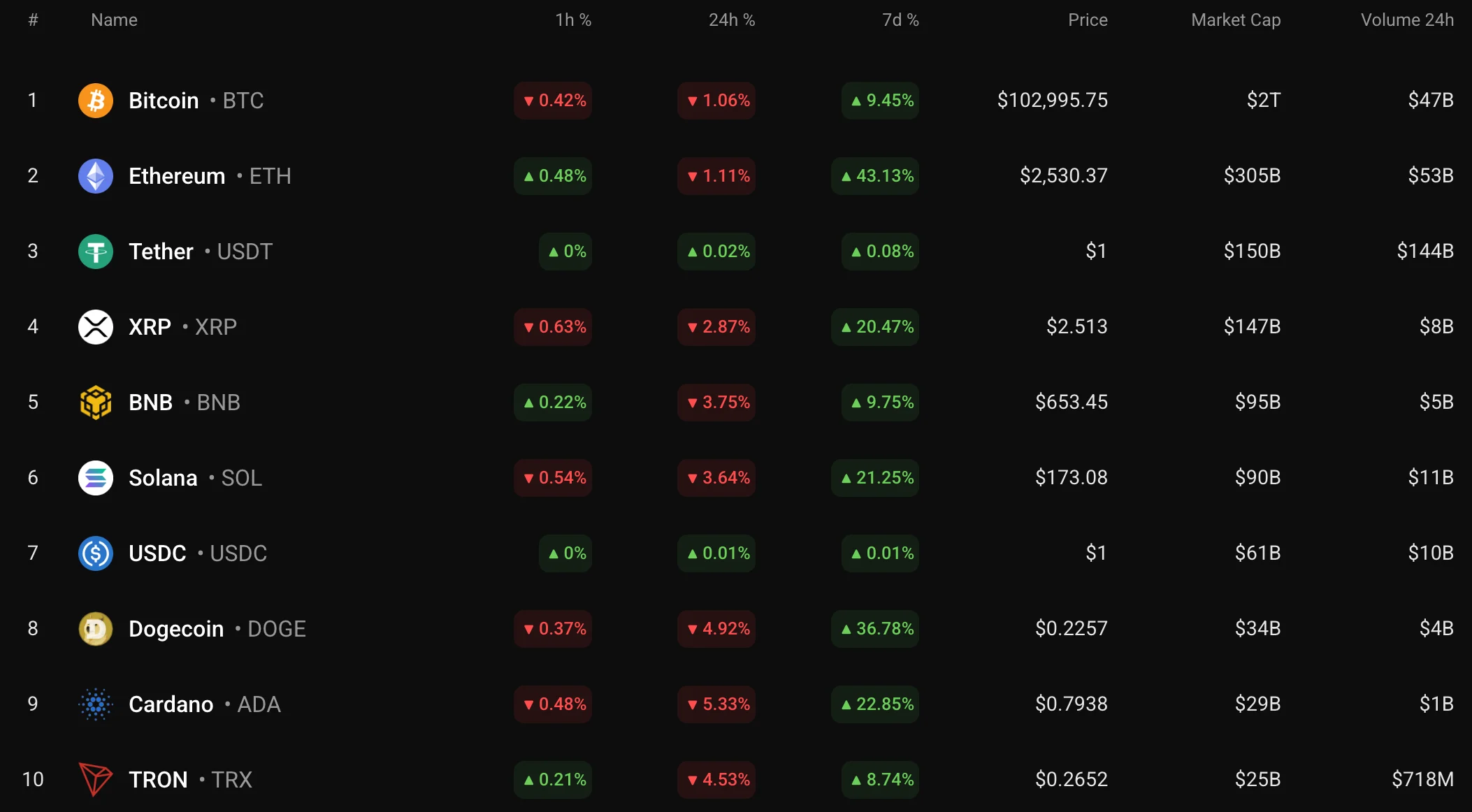Sort by the 7d % column header

[x=900, y=20]
